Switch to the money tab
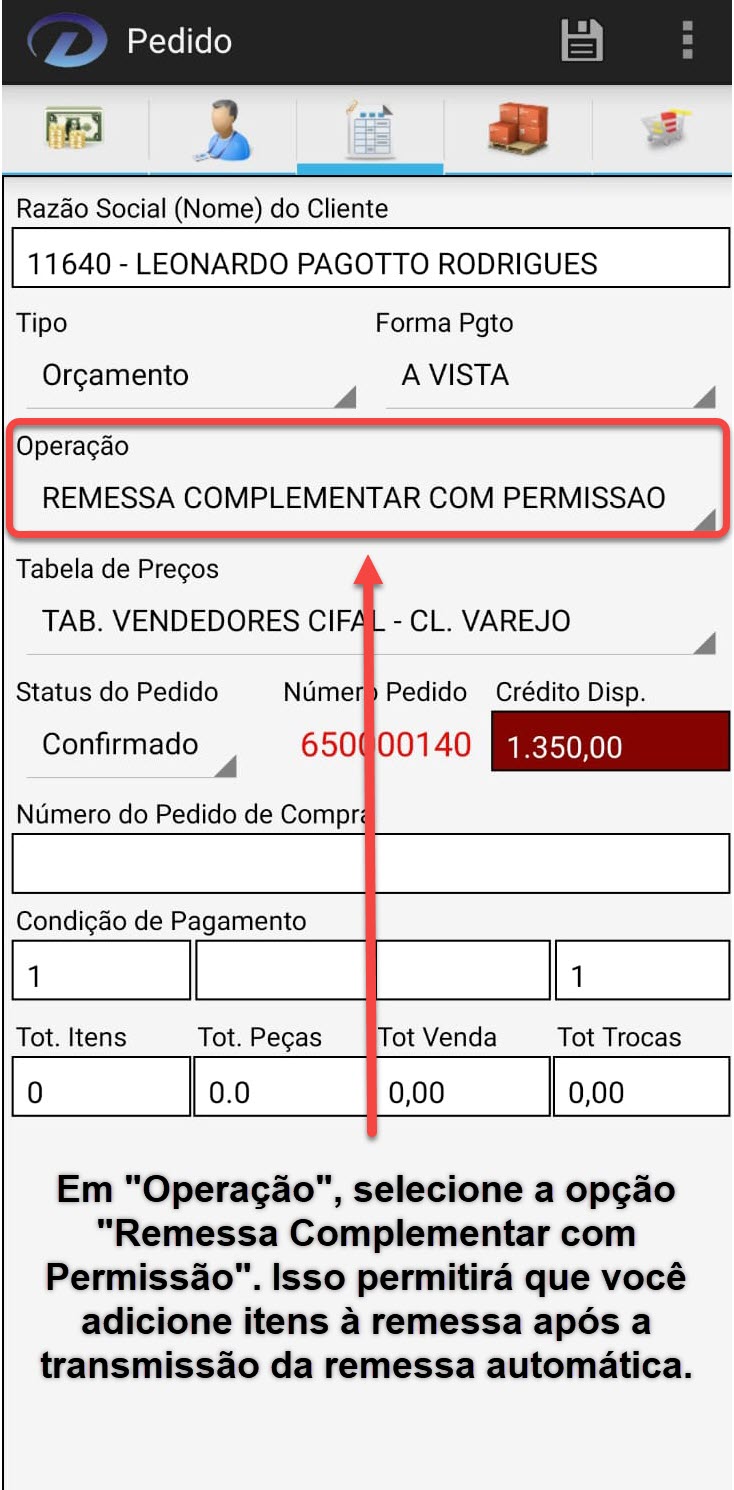This screenshot has width=734, height=1490. click(x=75, y=128)
